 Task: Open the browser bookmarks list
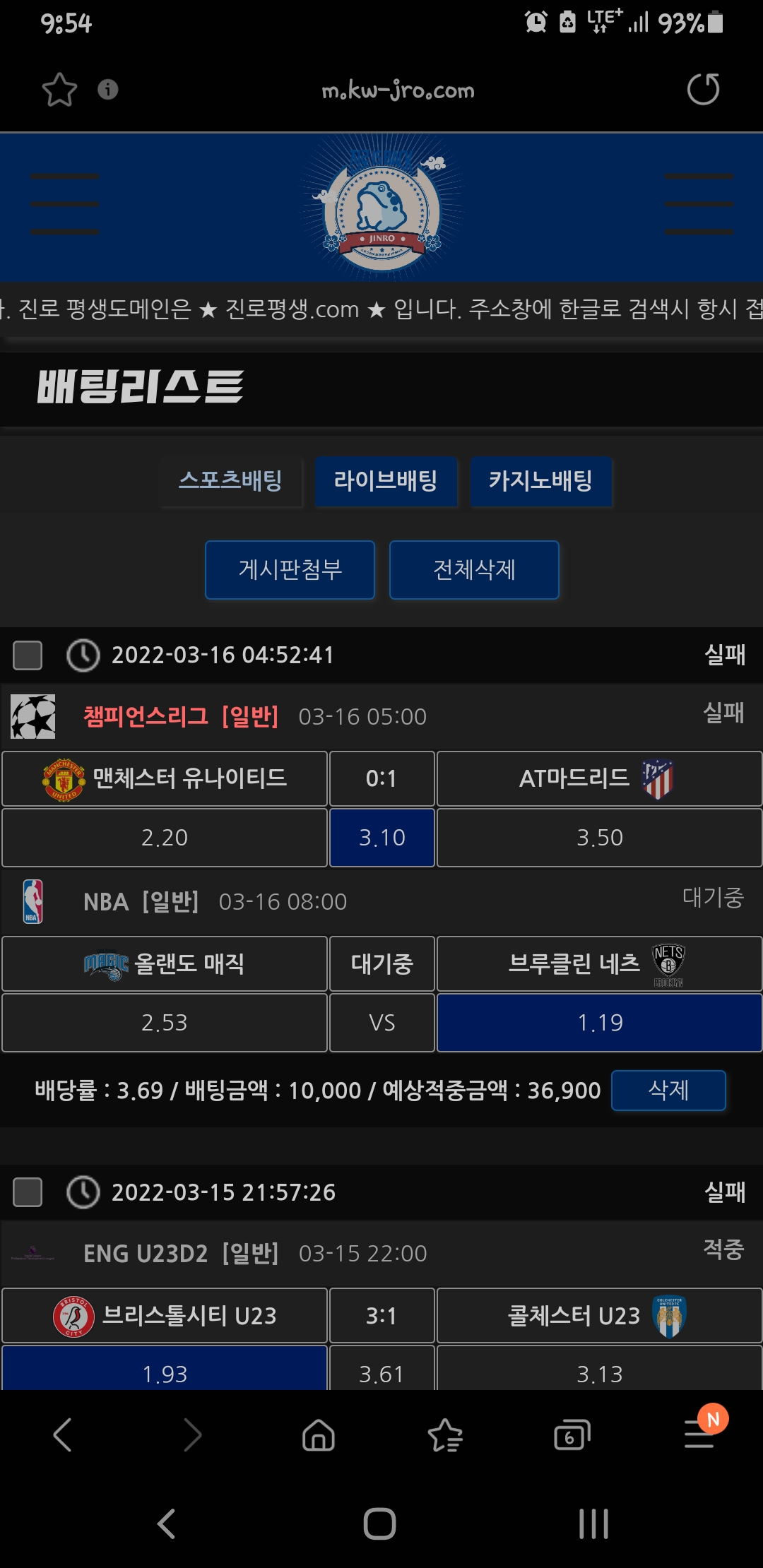445,1435
